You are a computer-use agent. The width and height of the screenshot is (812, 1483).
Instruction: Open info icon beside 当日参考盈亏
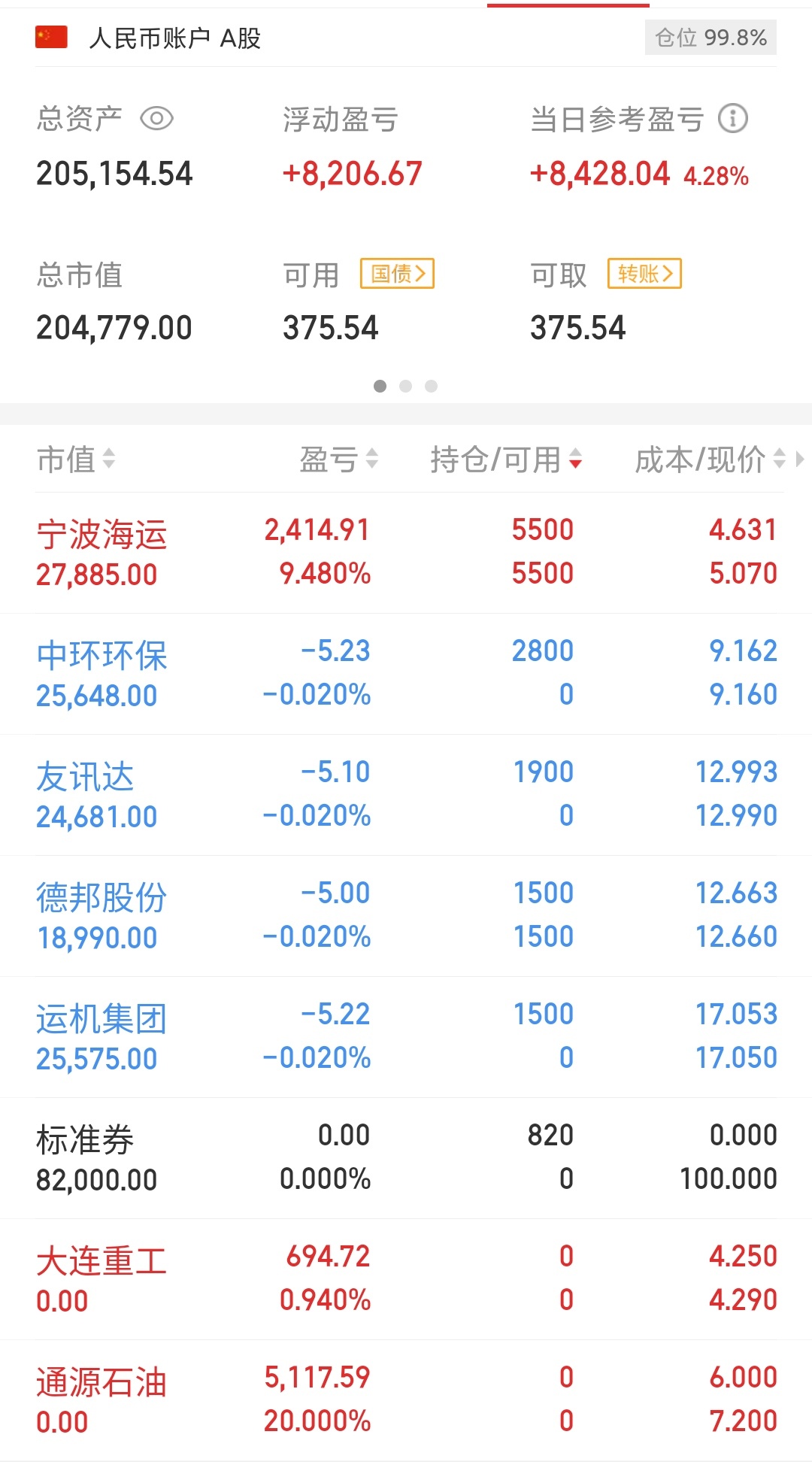[x=733, y=119]
